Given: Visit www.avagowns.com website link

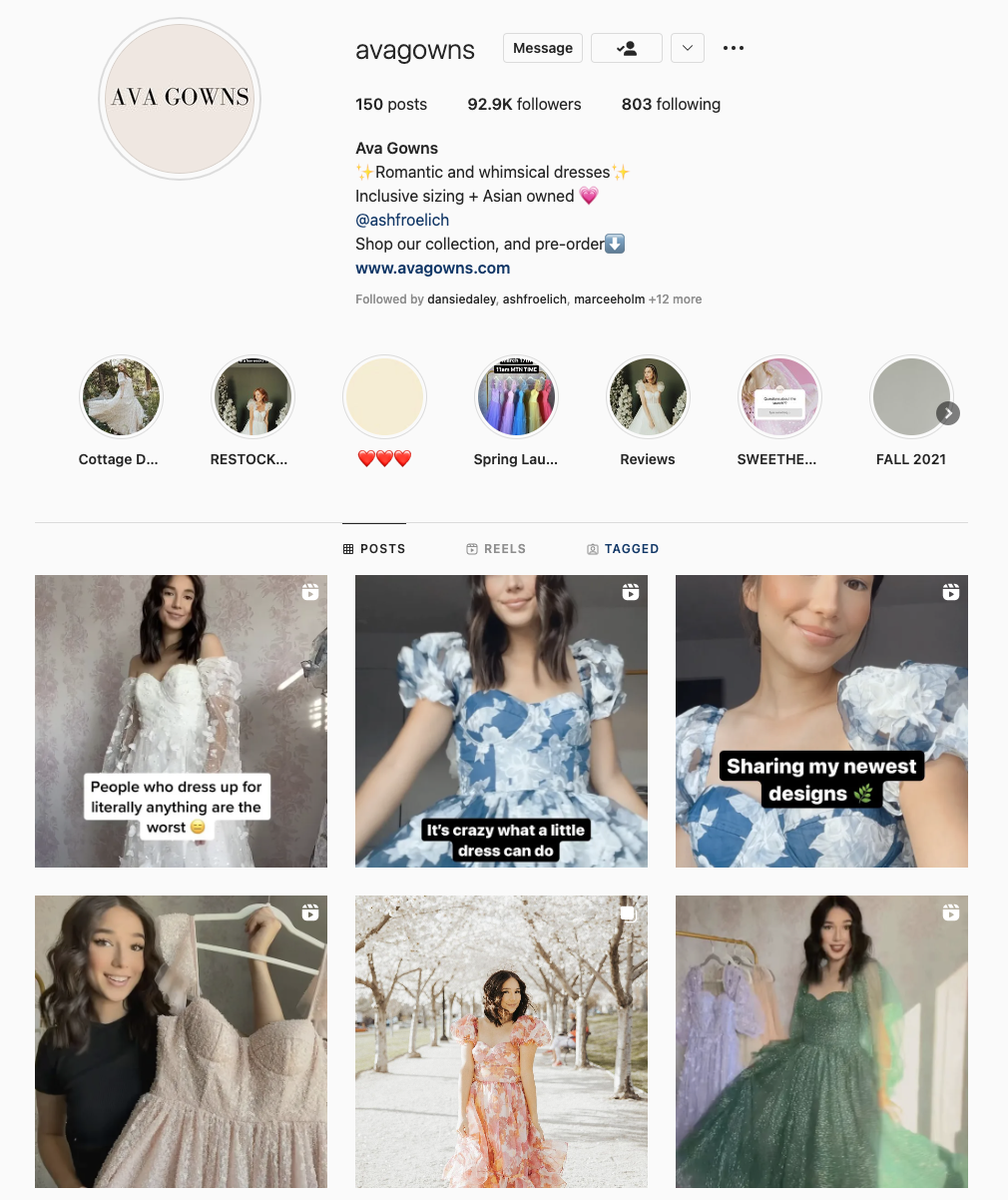Looking at the screenshot, I should 432,268.
